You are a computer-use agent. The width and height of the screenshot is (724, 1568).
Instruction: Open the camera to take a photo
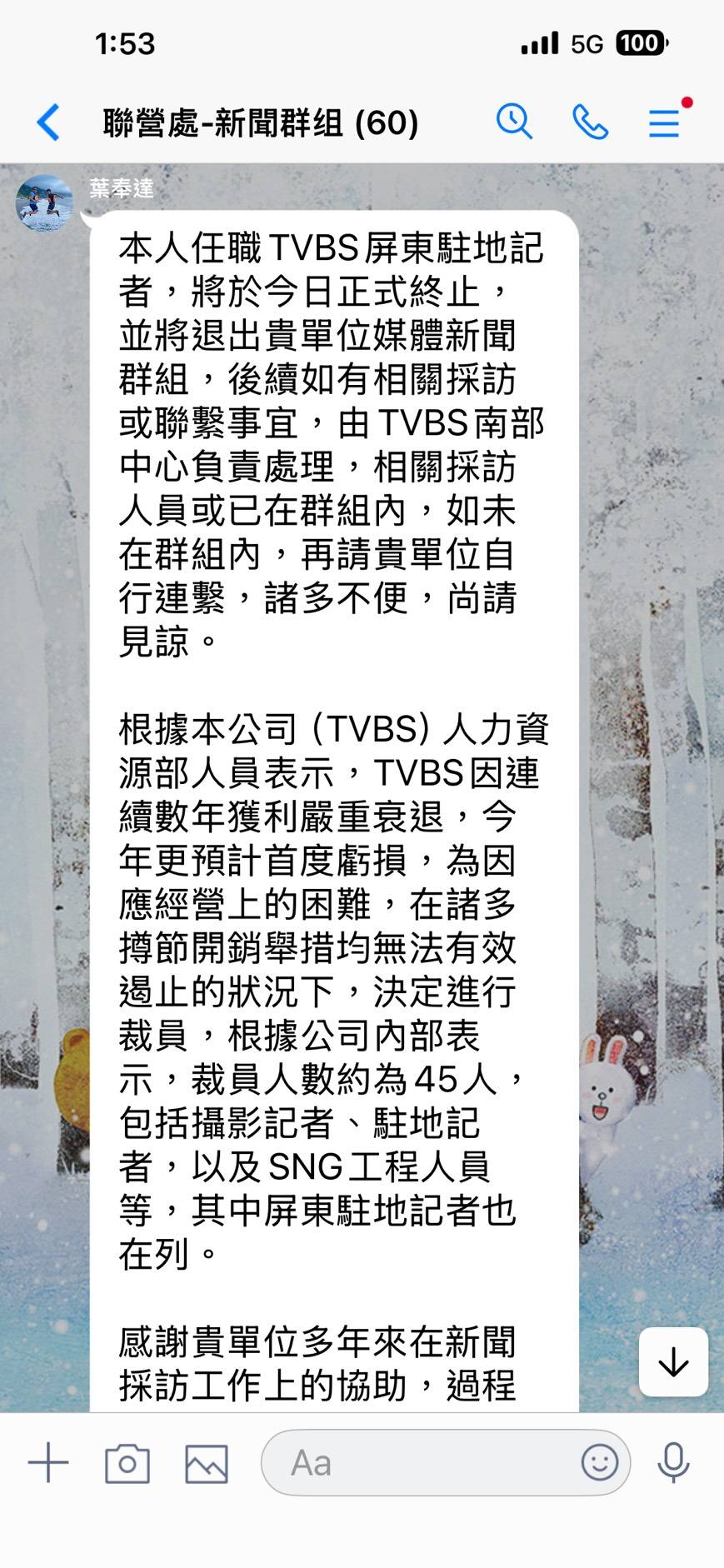pos(127,1464)
